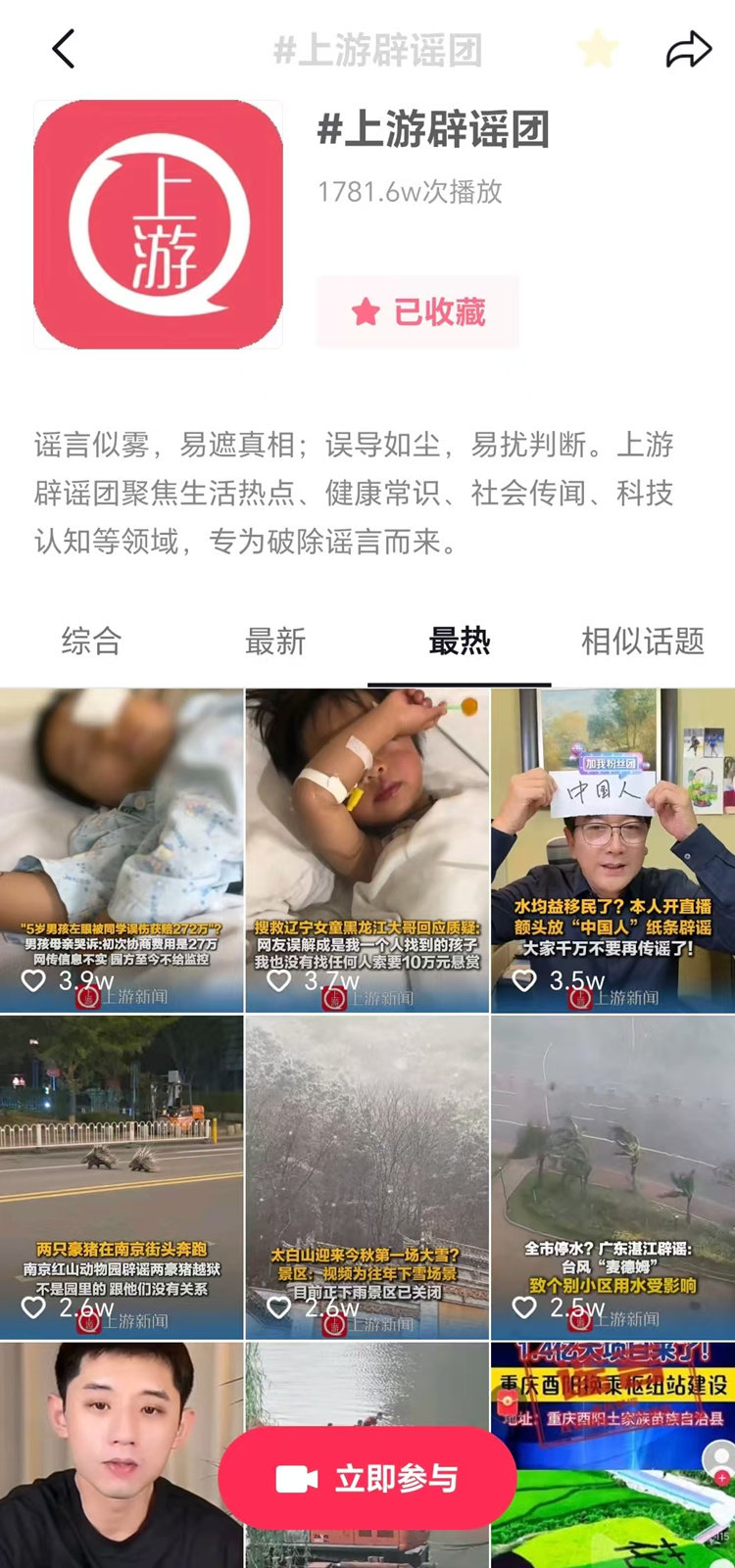Switch to the 综合 tab
This screenshot has height=1568, width=735.
[91, 641]
